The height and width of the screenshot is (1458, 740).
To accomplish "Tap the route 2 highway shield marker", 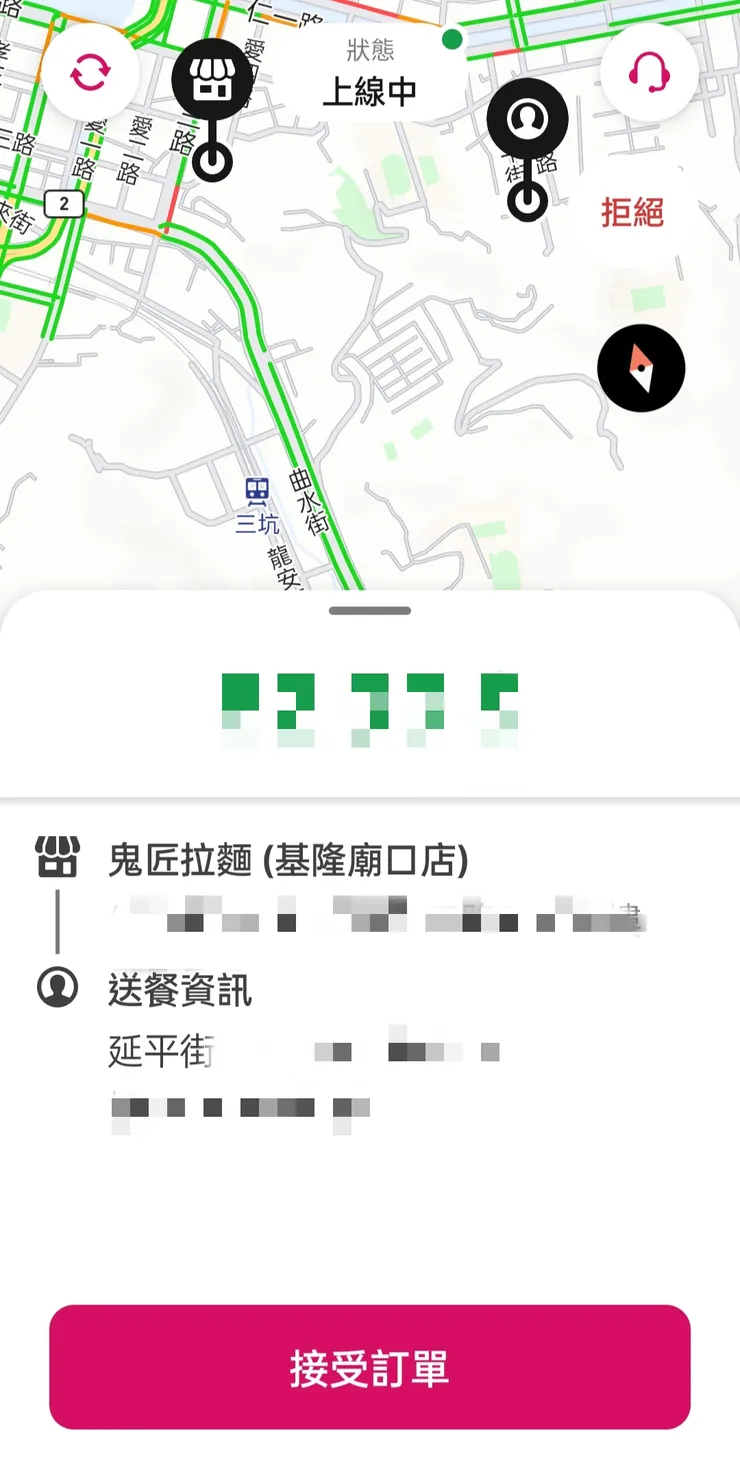I will click(x=63, y=204).
